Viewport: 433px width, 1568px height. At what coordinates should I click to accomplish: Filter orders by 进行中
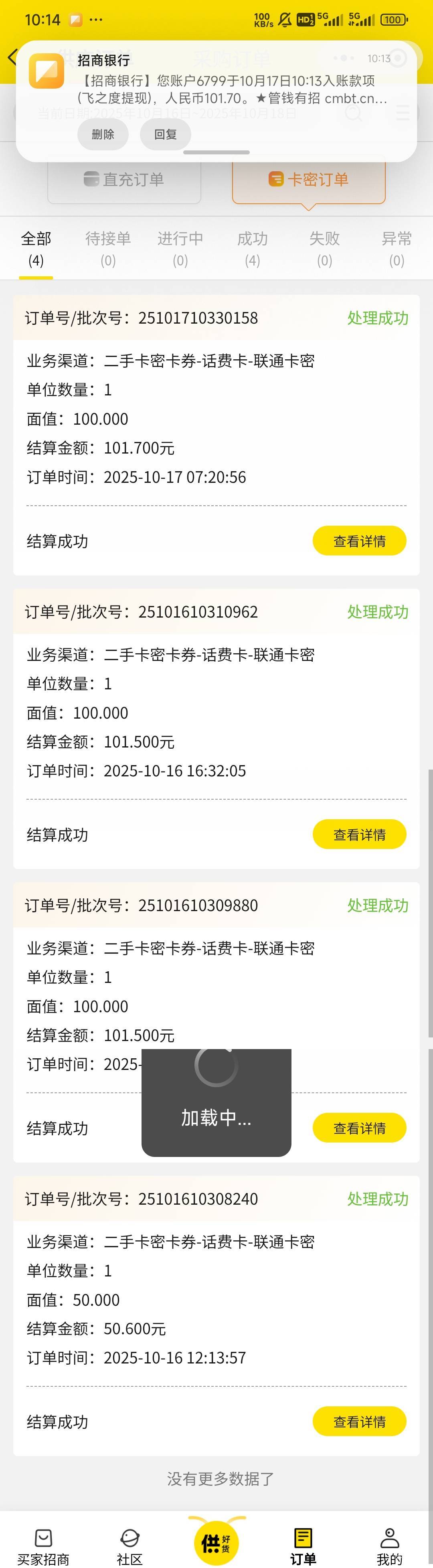tap(180, 249)
